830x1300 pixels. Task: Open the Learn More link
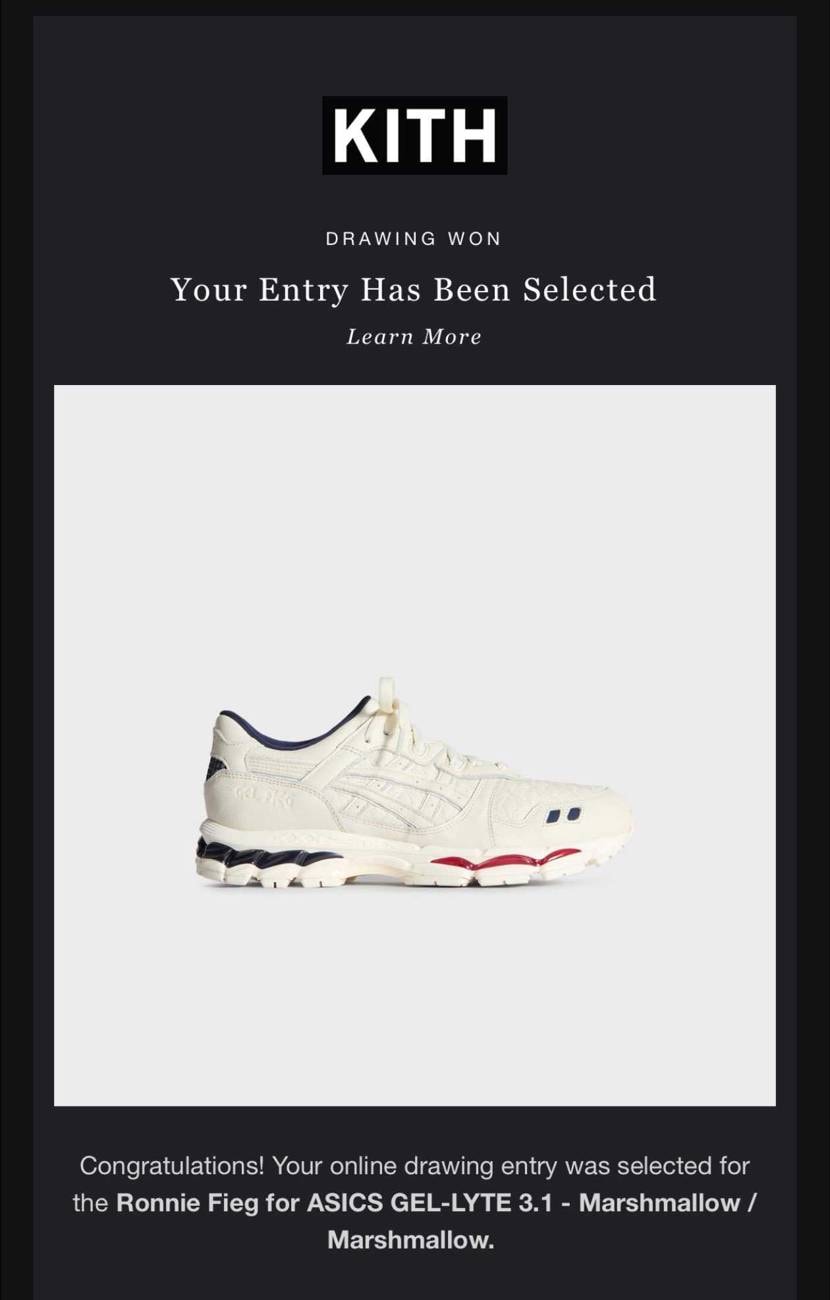(414, 337)
